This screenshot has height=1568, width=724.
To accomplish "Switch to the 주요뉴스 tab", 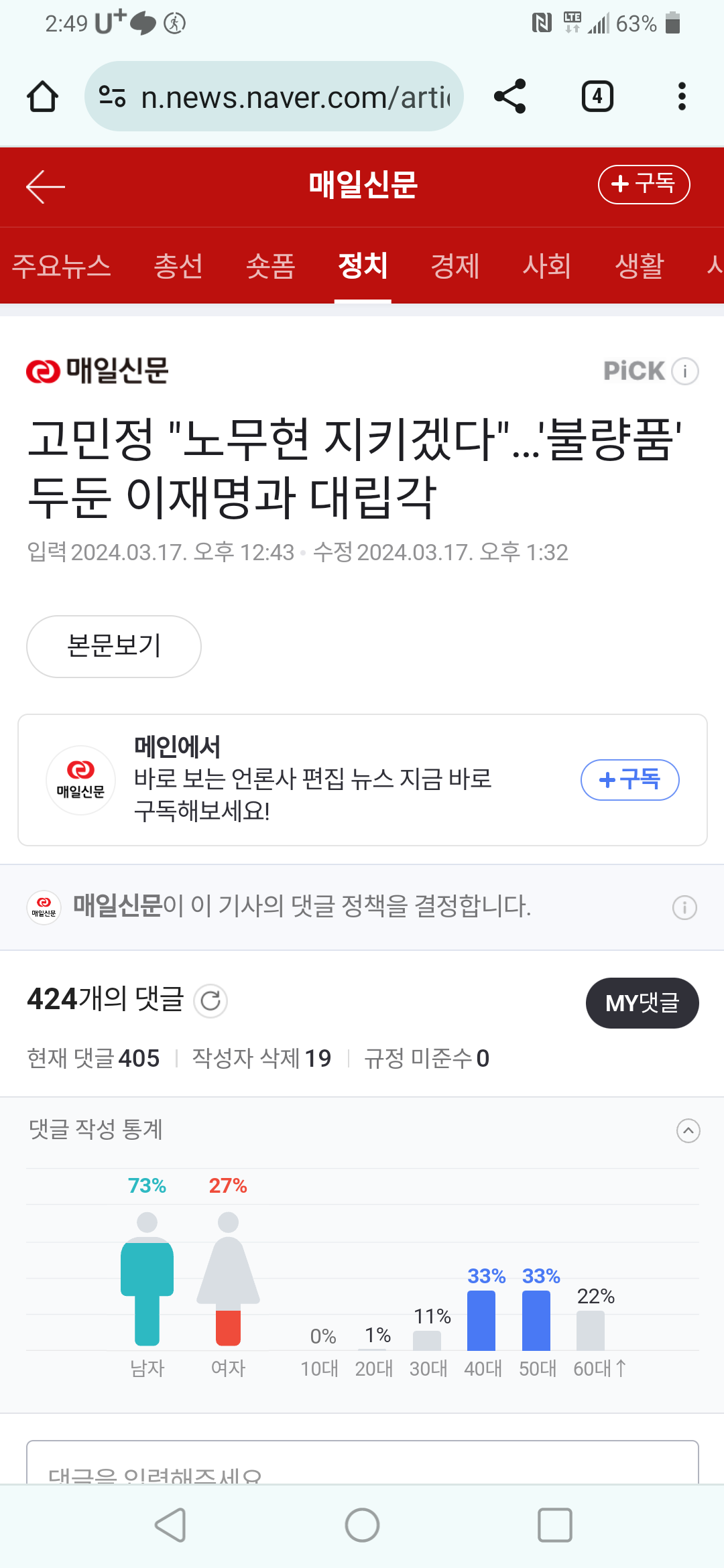I will (61, 266).
